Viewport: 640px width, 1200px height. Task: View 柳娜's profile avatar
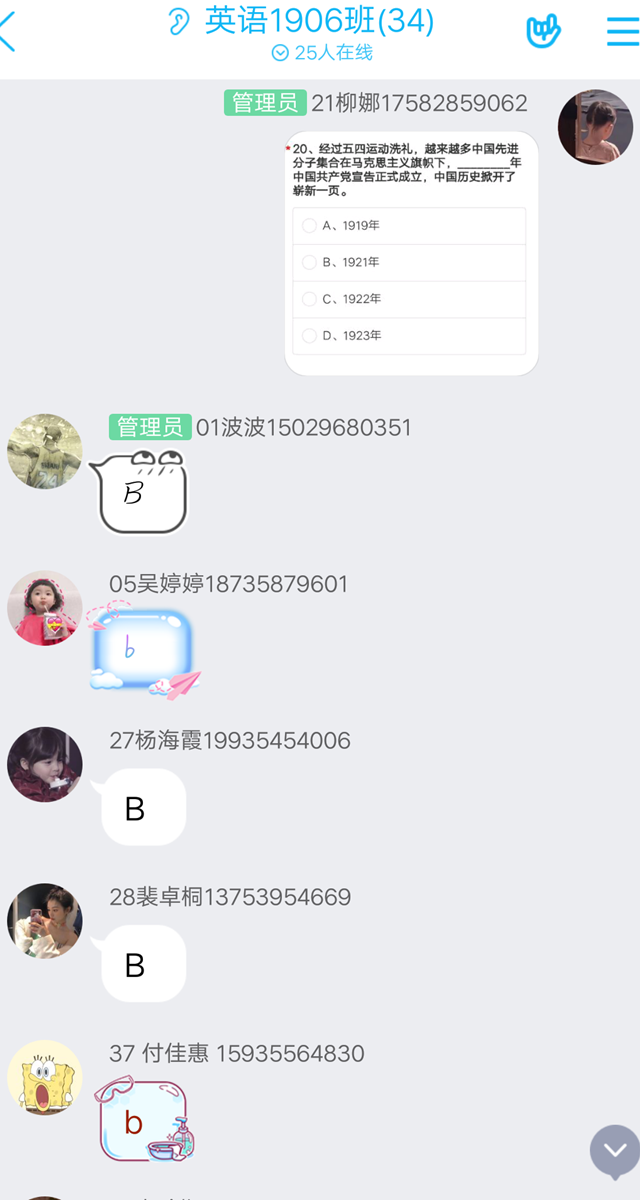pos(595,126)
